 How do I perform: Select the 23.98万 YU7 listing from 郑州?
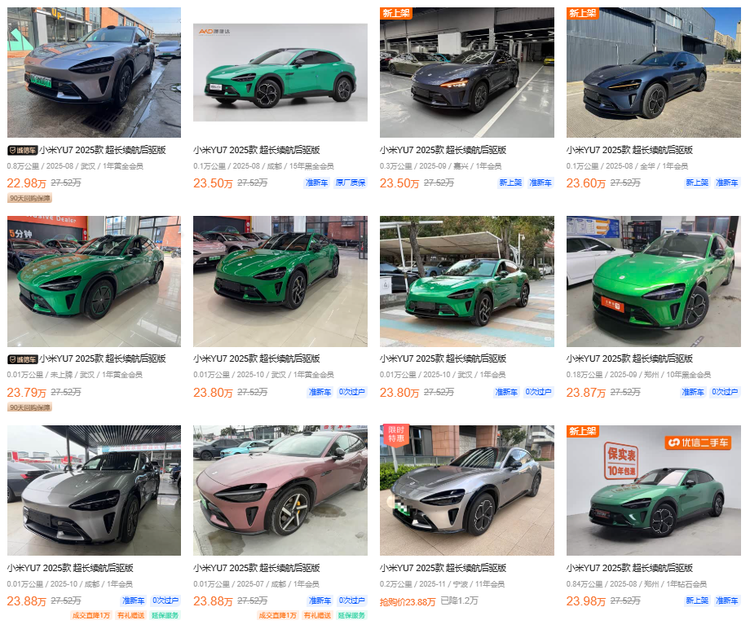(x=653, y=490)
